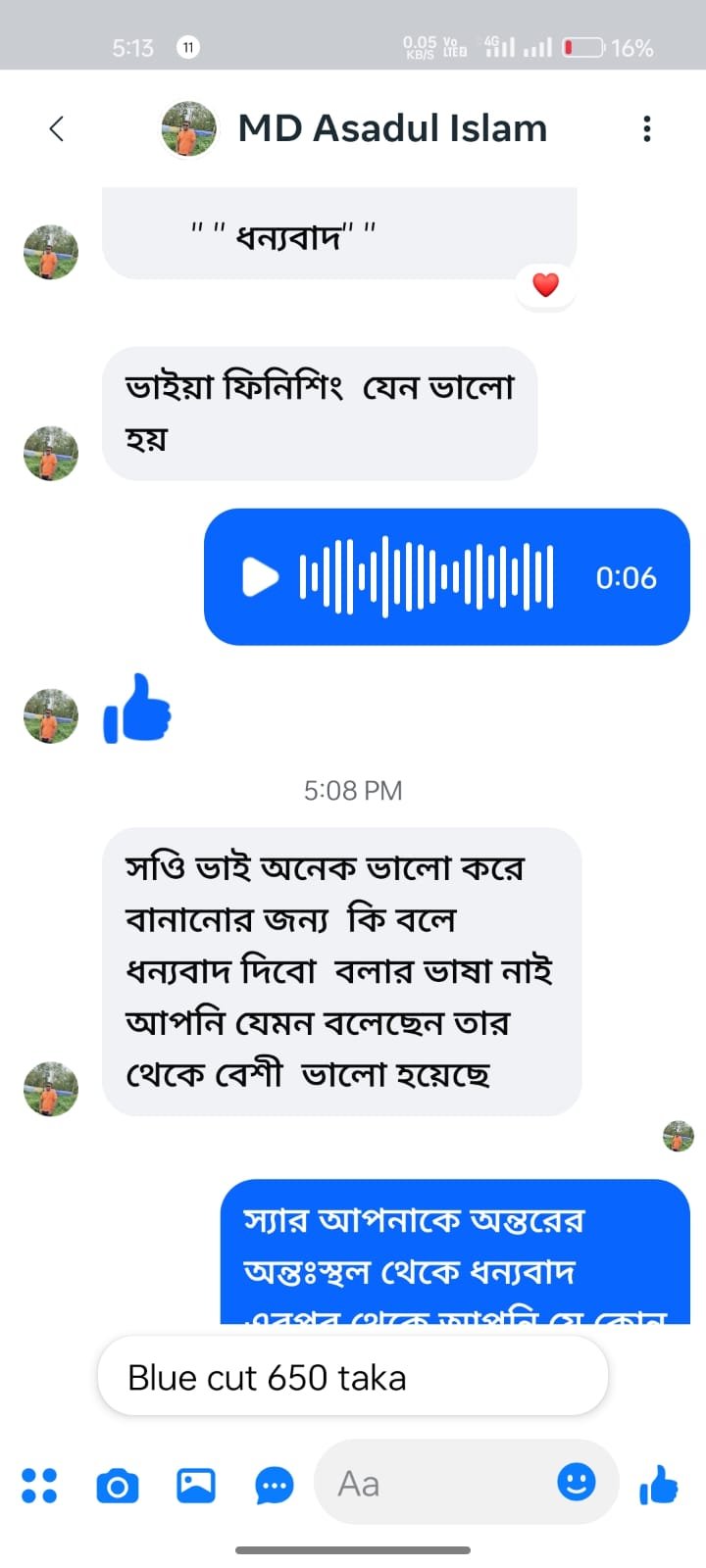This screenshot has width=706, height=1568.
Task: Tap the three-dot overflow menu for chat options
Action: pos(646,128)
